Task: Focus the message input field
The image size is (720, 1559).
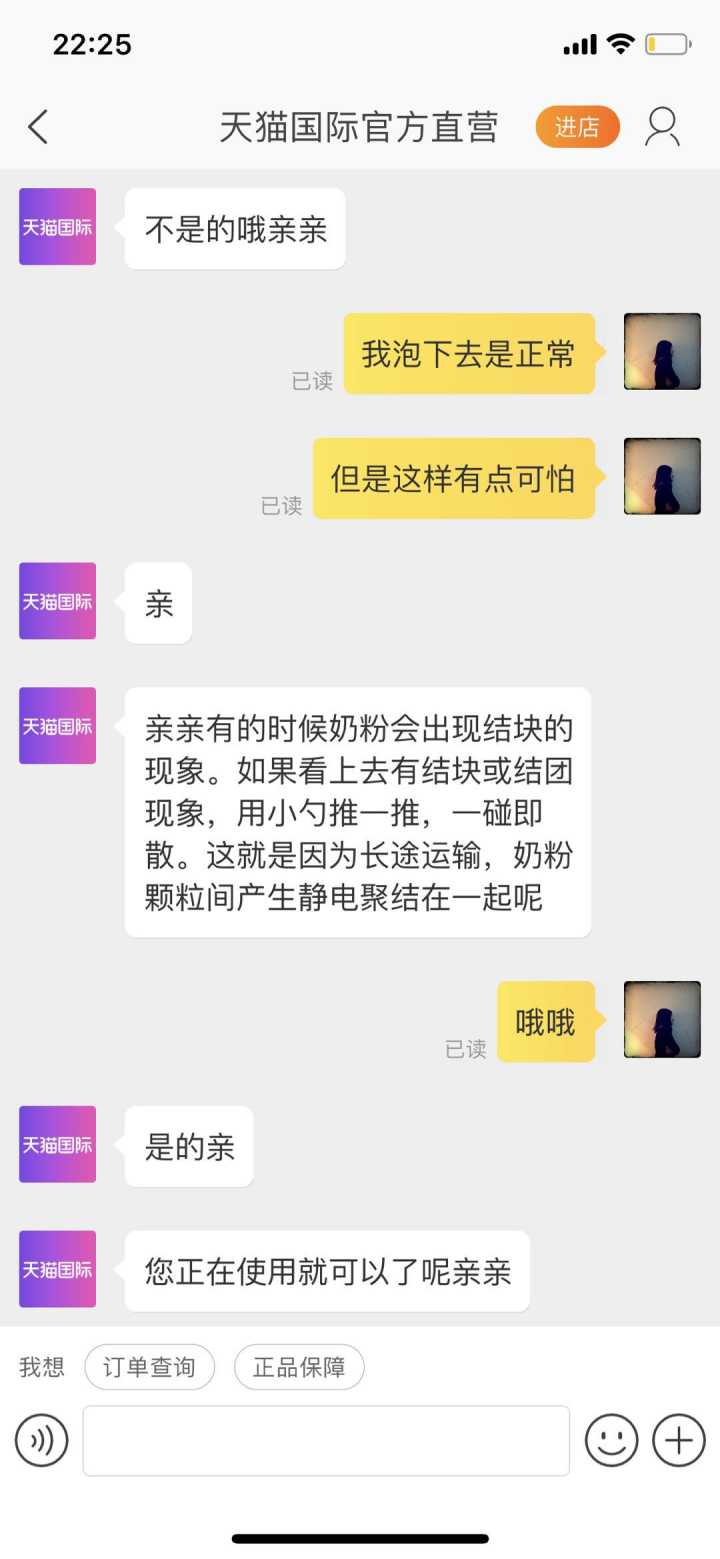Action: (326, 1441)
